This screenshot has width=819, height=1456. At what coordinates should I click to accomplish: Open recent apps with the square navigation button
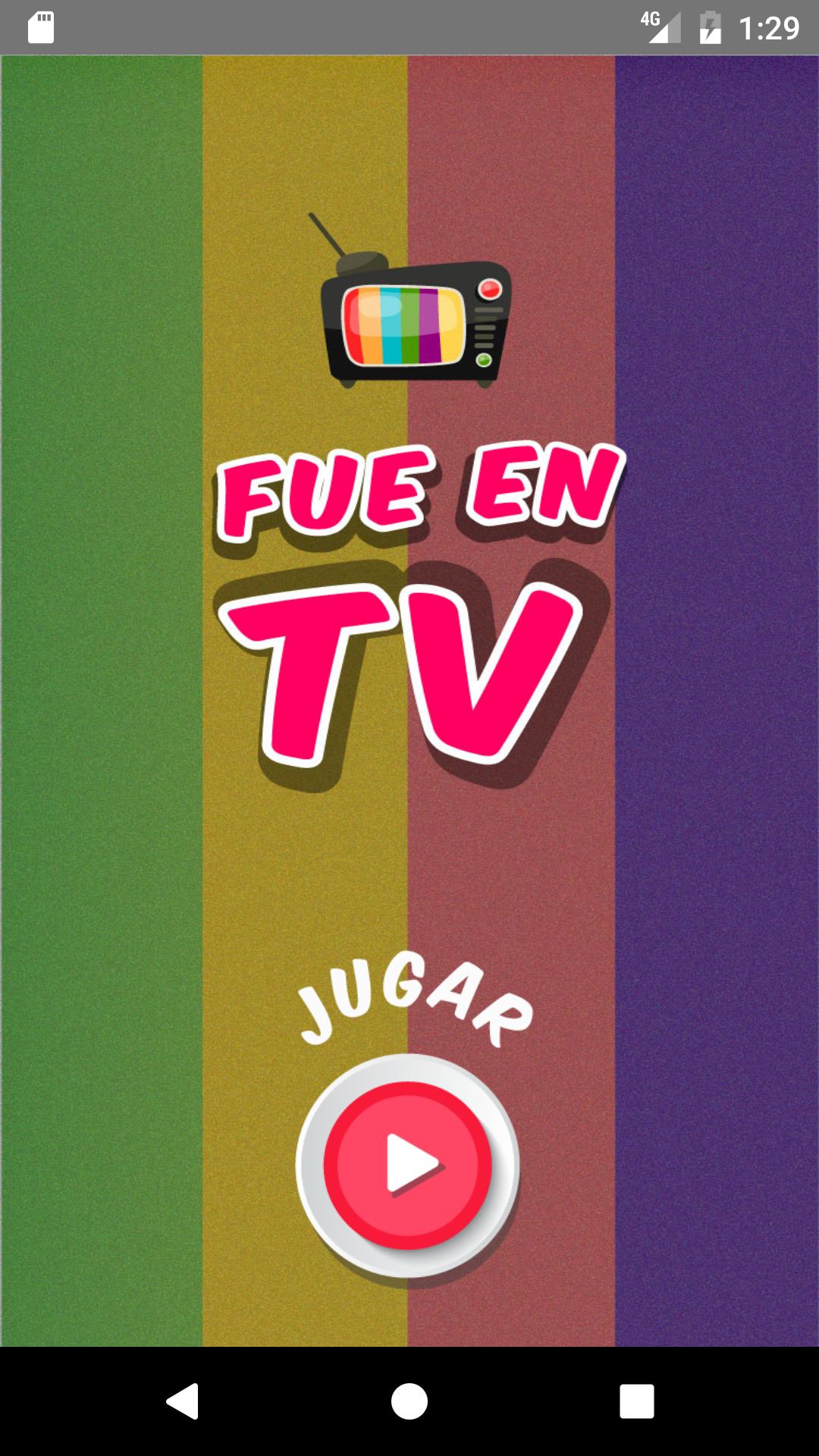coord(637,1399)
